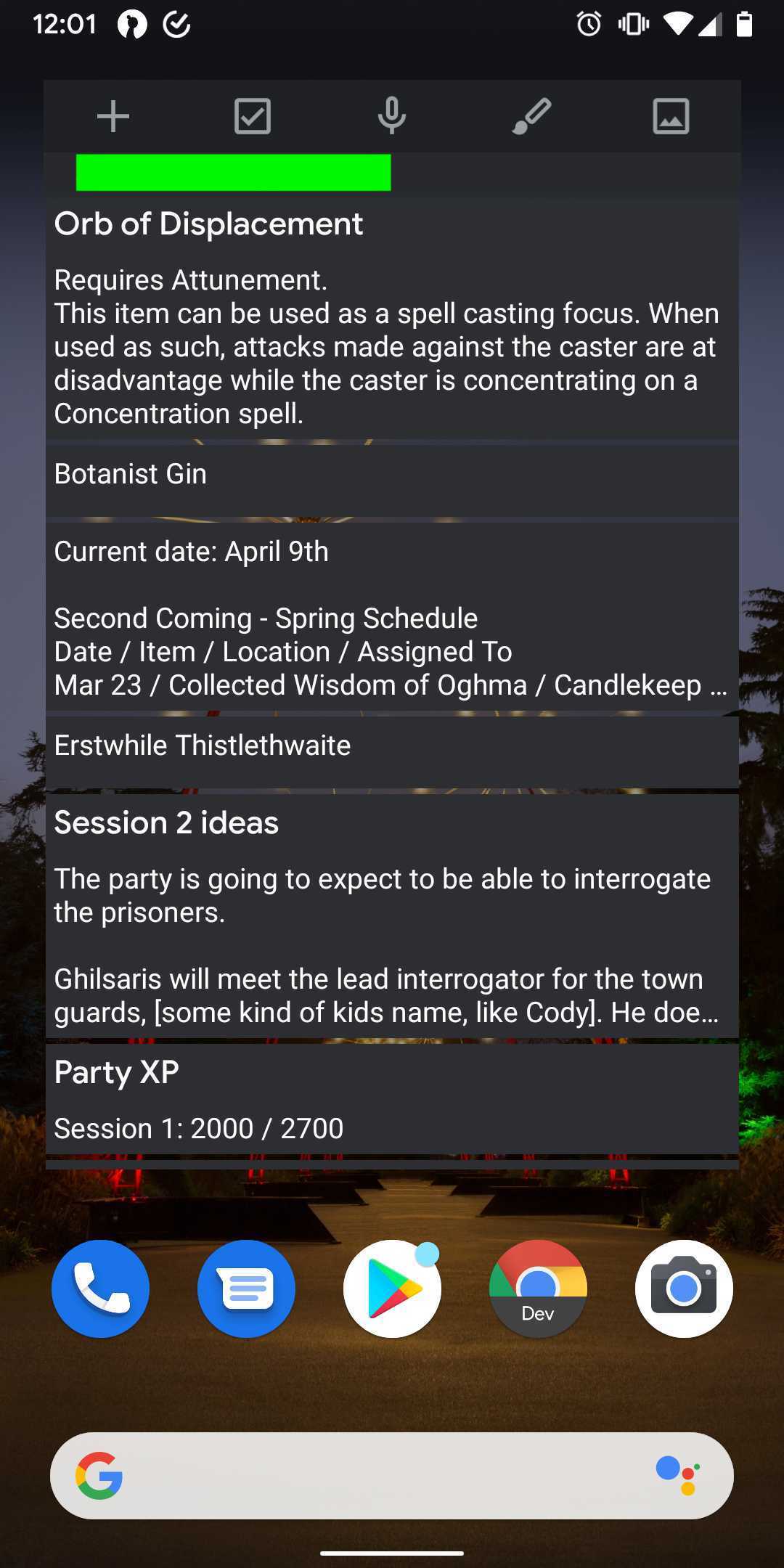Open the Spring Schedule date note

tap(392, 617)
